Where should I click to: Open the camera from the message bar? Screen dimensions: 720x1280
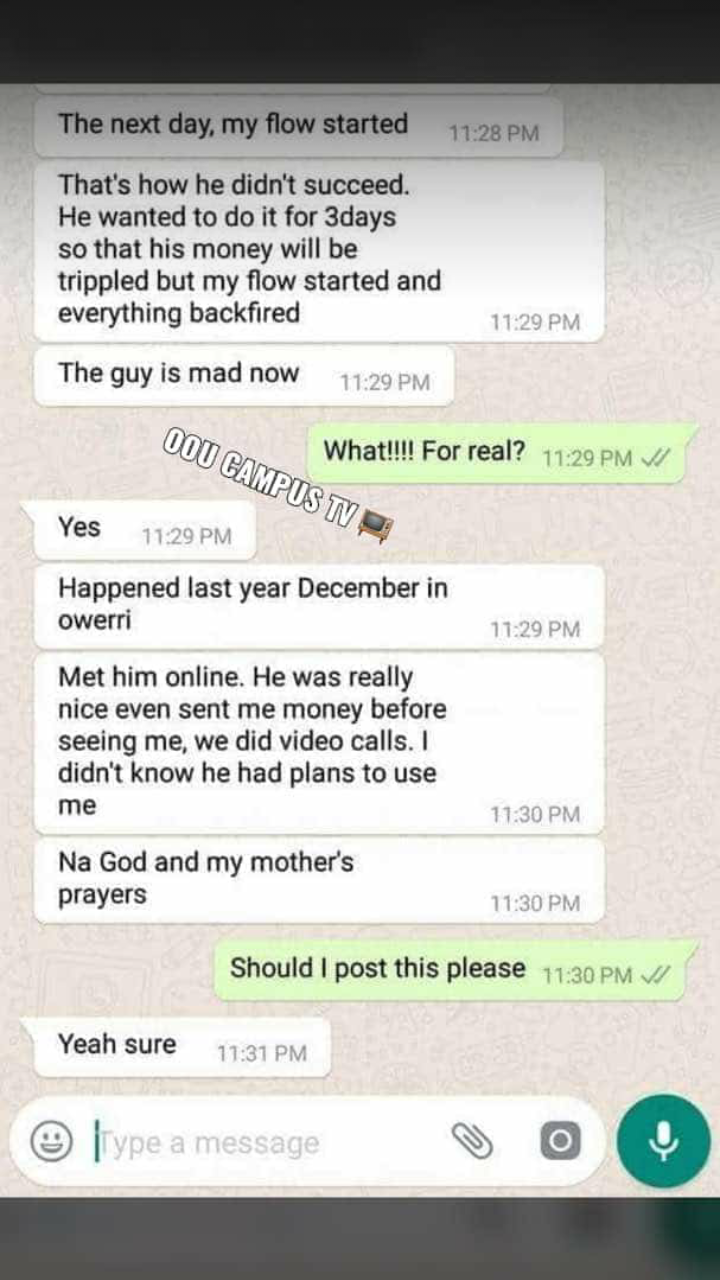tap(560, 1141)
